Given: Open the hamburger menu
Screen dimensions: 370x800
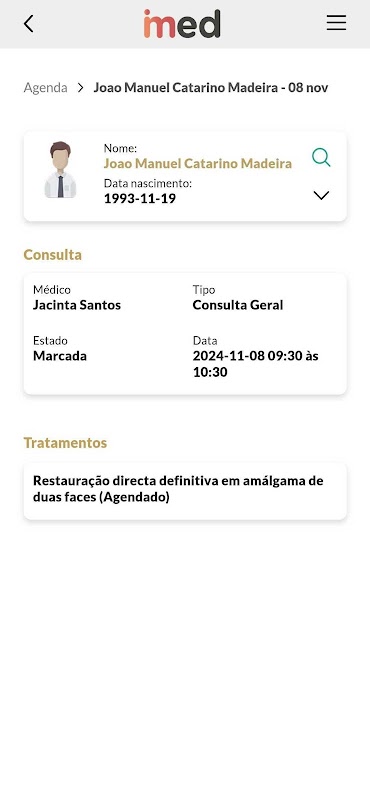Looking at the screenshot, I should point(336,23).
